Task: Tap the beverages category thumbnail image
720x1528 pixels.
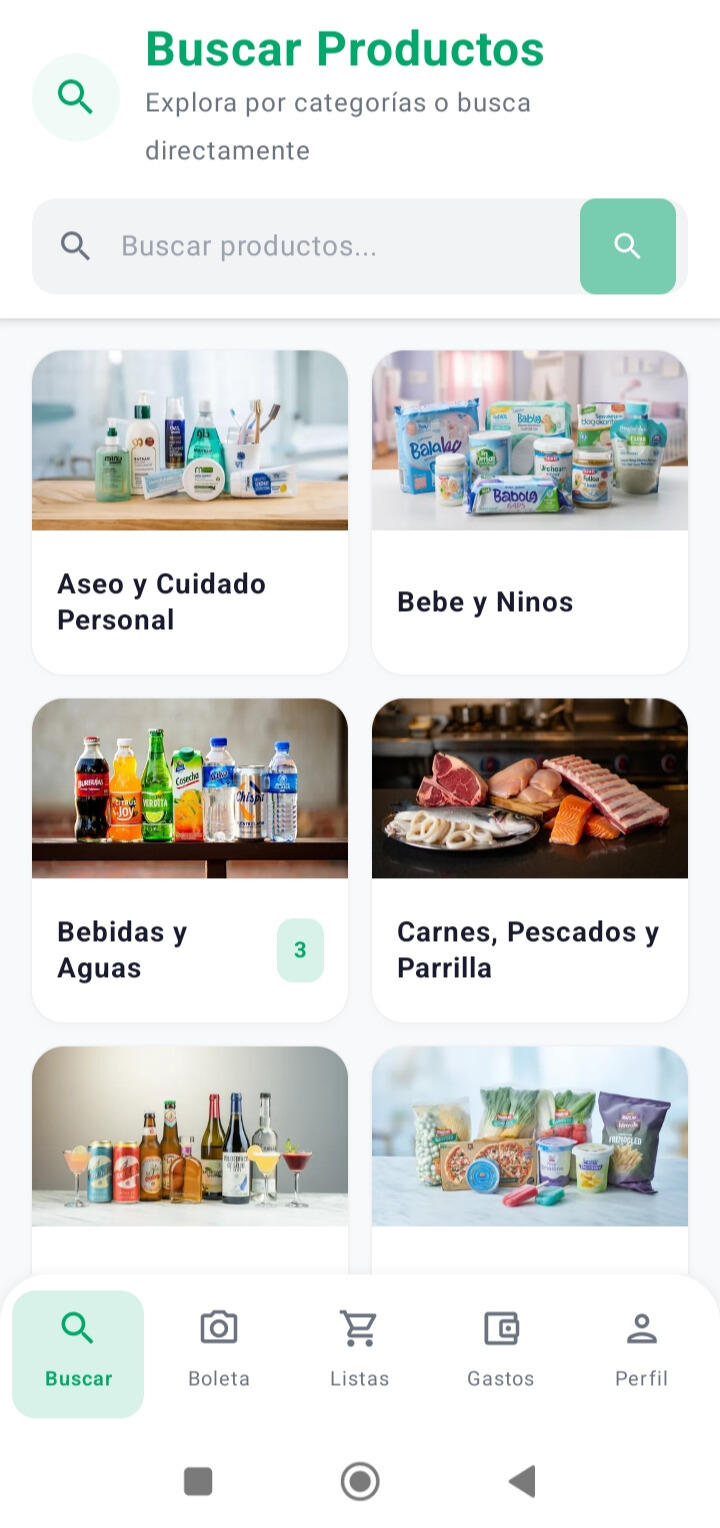Action: tap(190, 789)
